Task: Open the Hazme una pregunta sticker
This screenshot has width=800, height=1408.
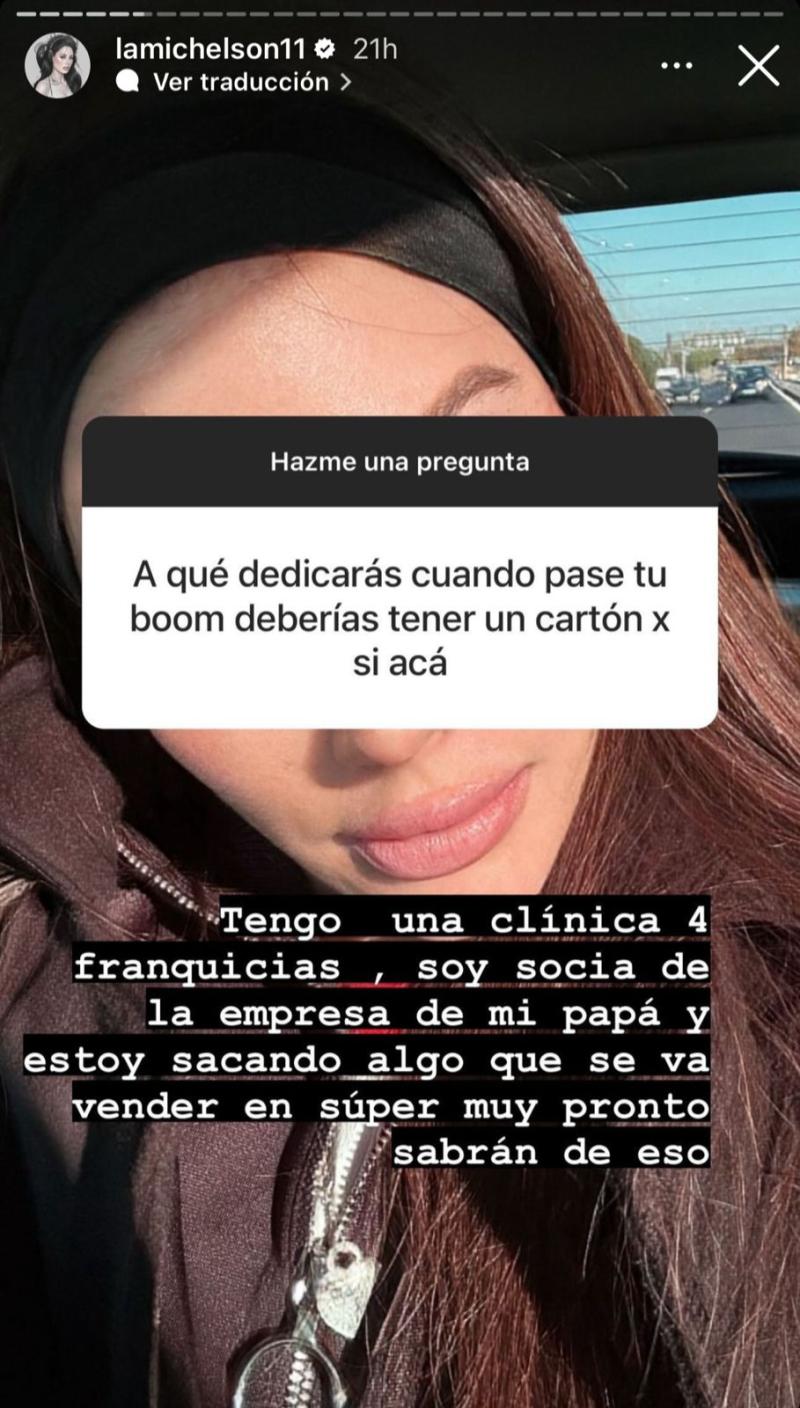Action: click(x=400, y=462)
